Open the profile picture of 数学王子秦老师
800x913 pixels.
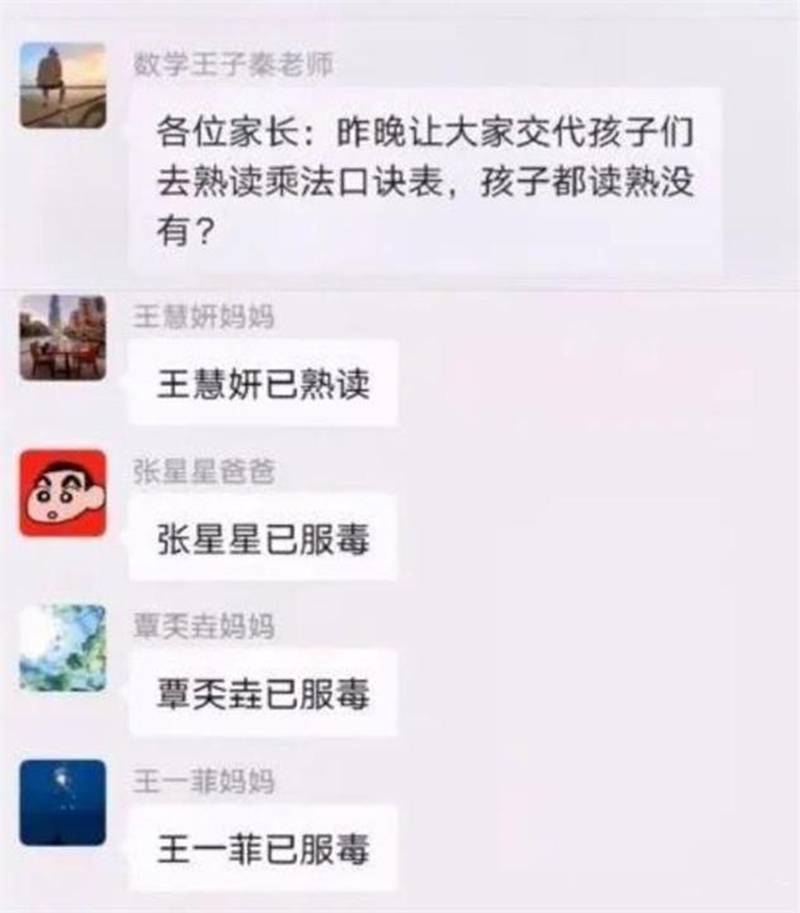tap(63, 85)
